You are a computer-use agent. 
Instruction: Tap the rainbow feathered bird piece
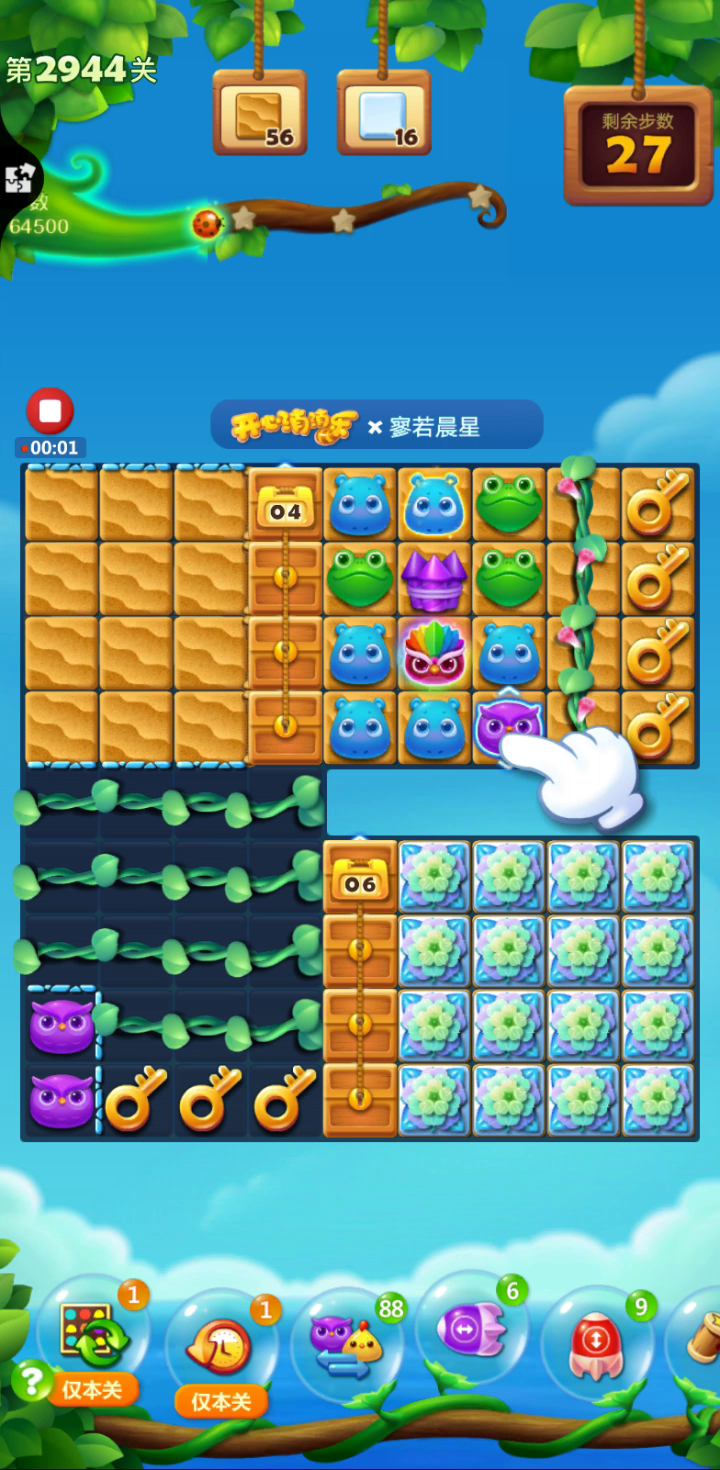point(434,654)
